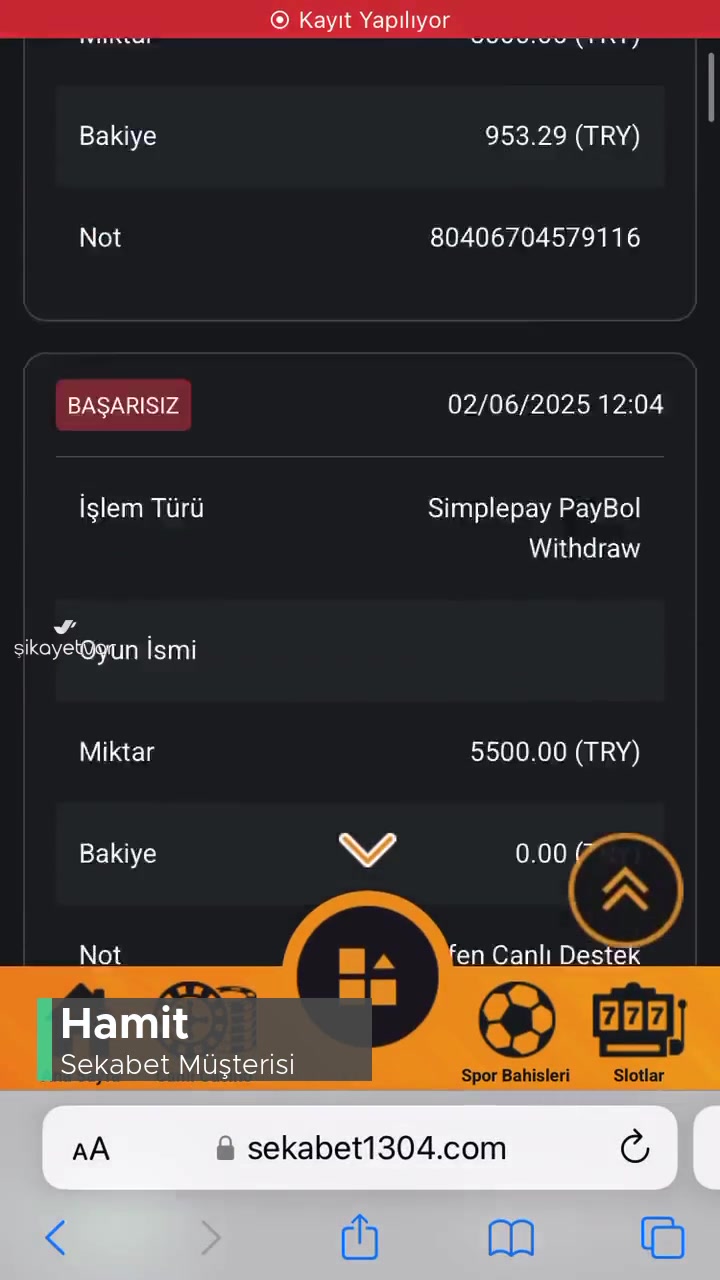Reload the page using the refresh icon
The image size is (720, 1280).
coord(635,1148)
